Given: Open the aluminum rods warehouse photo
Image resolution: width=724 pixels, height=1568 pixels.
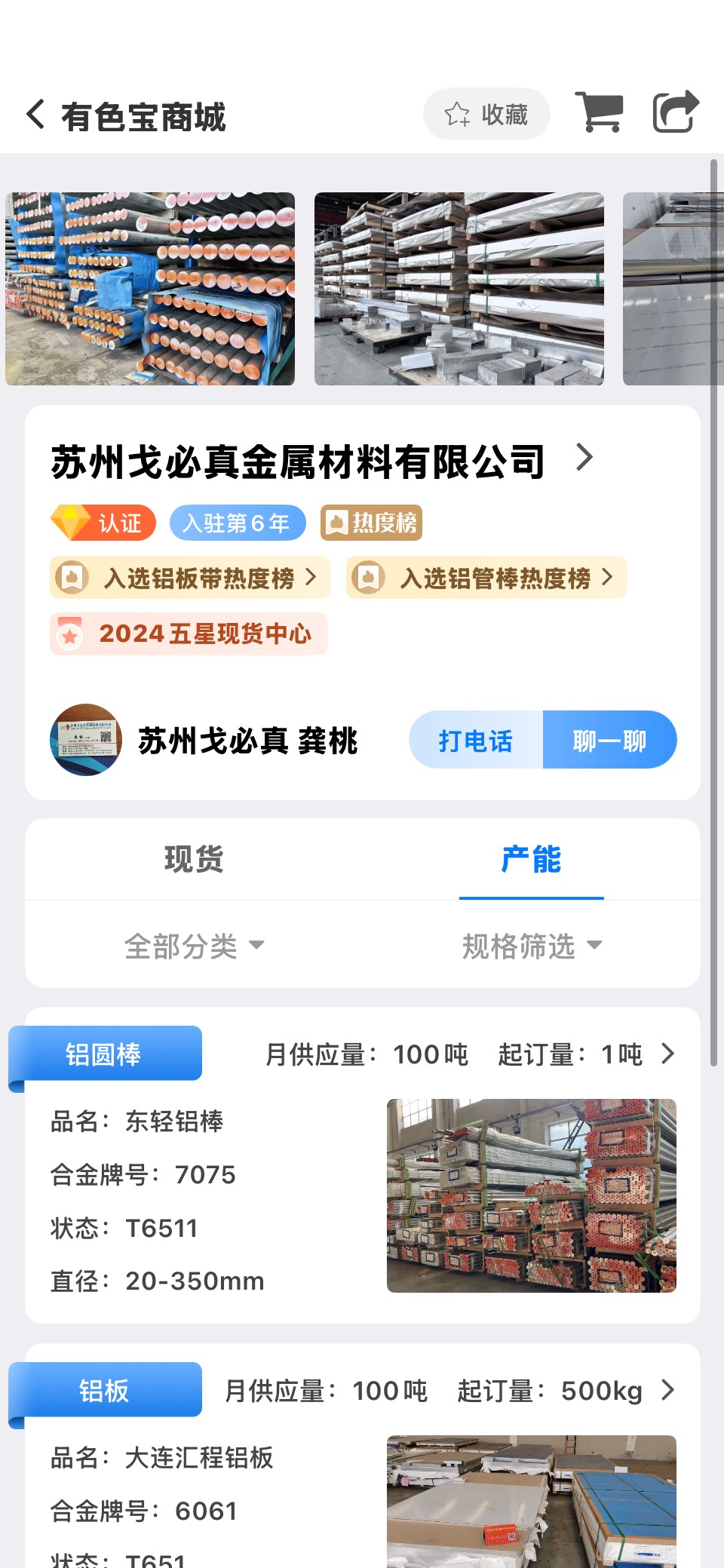Looking at the screenshot, I should click(x=150, y=289).
